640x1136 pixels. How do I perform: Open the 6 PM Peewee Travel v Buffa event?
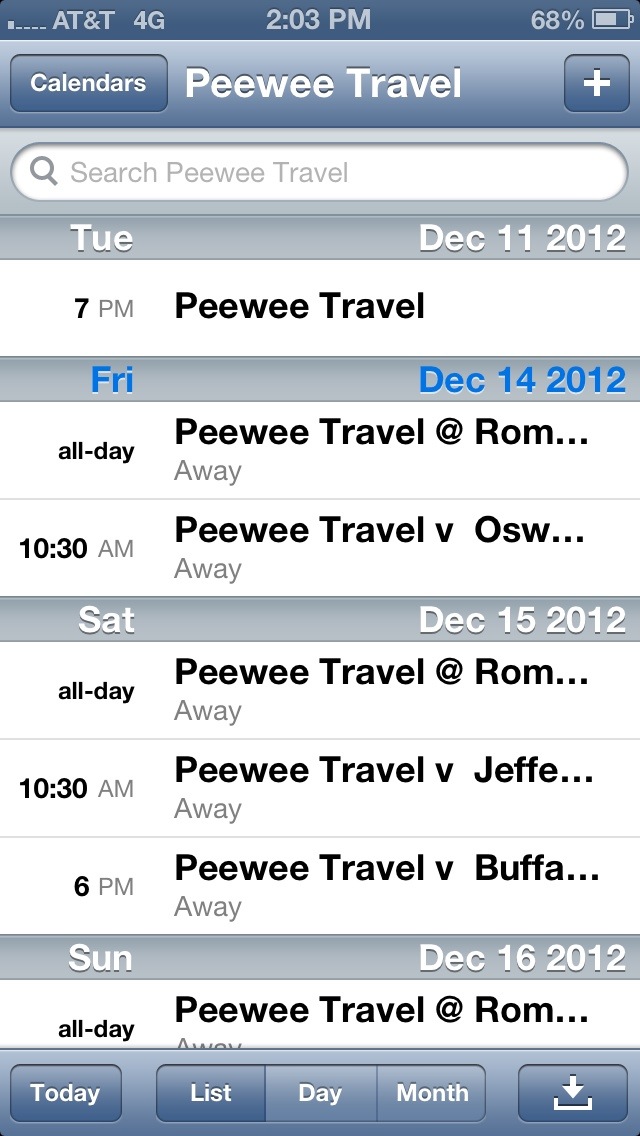320,885
